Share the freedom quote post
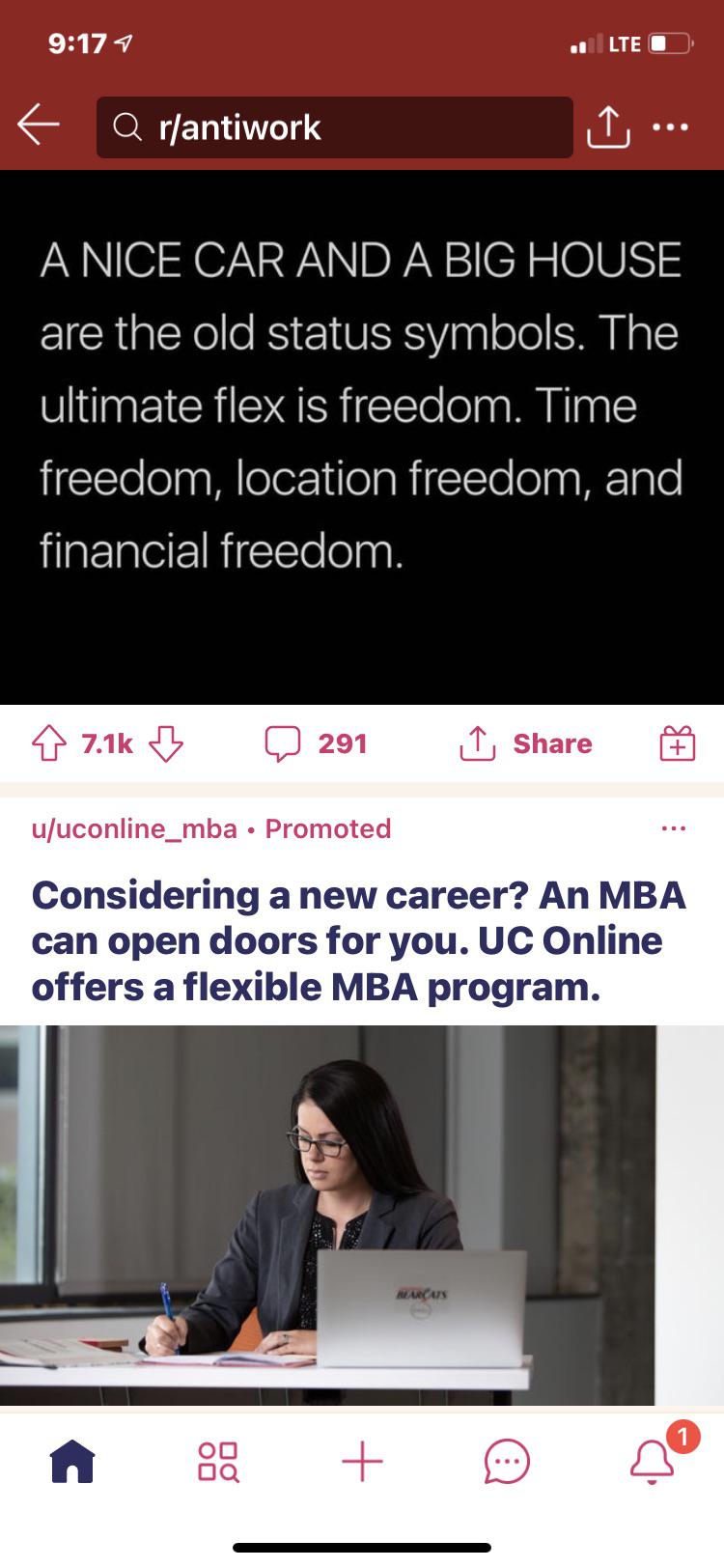Screen dimensions: 724x1568 526,743
